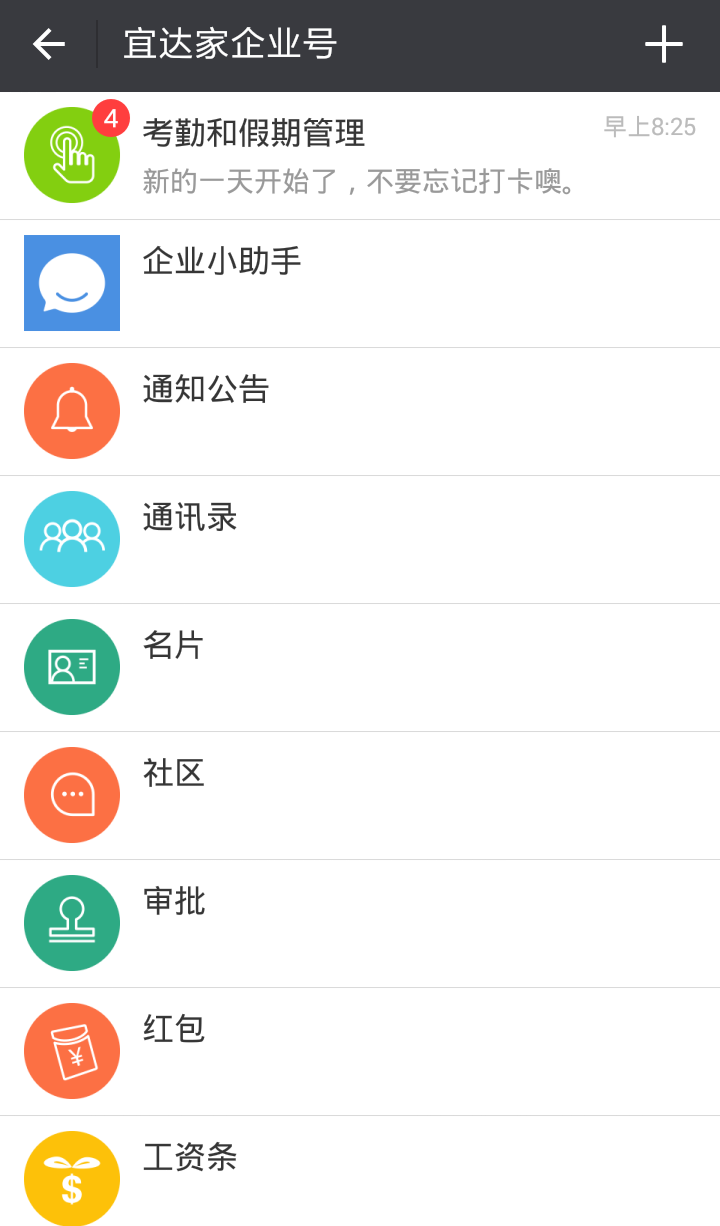The image size is (720, 1226).
Task: Open the 社区 community
Action: [x=360, y=796]
